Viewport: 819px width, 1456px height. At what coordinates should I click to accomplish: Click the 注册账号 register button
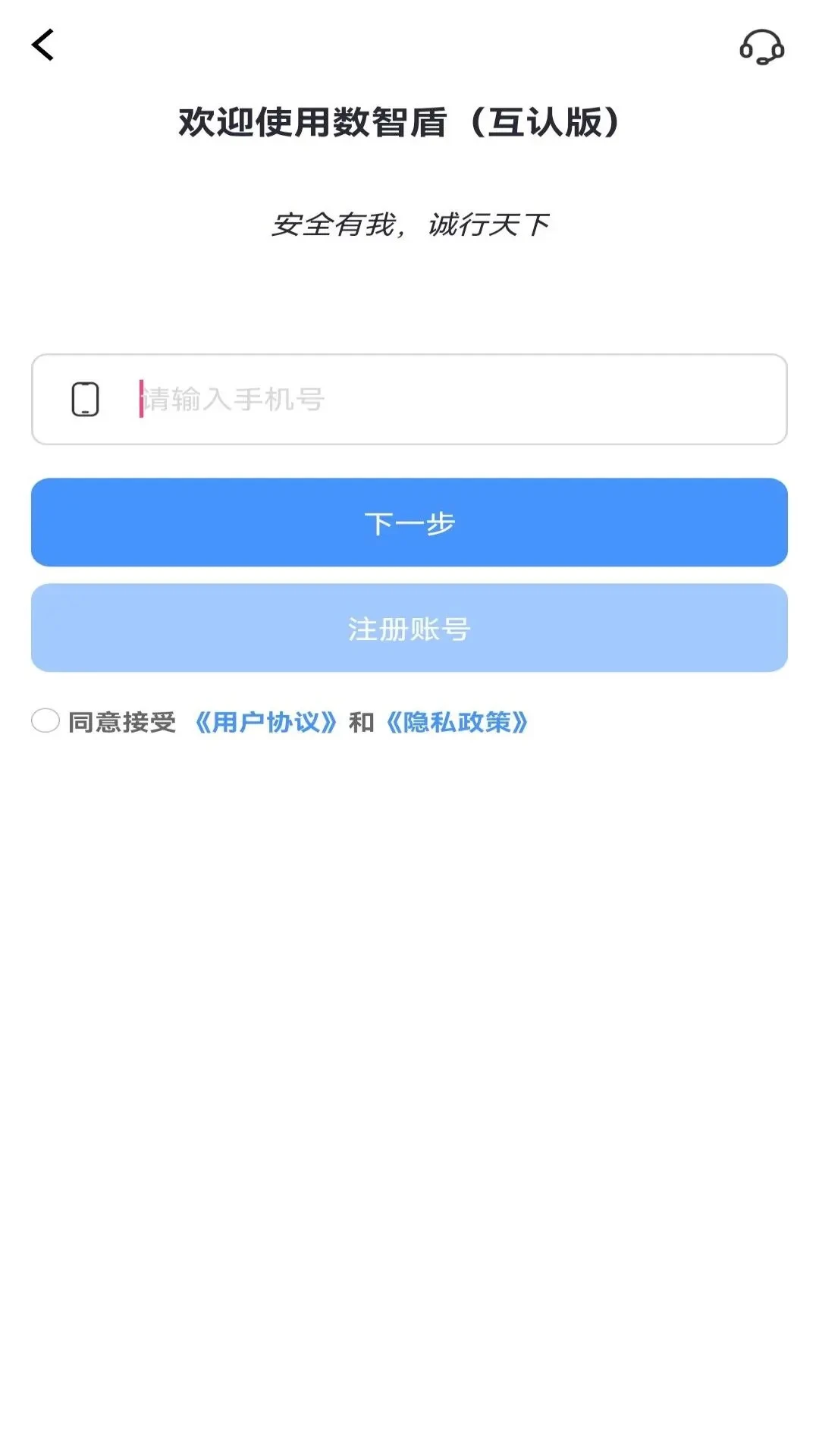pos(409,628)
